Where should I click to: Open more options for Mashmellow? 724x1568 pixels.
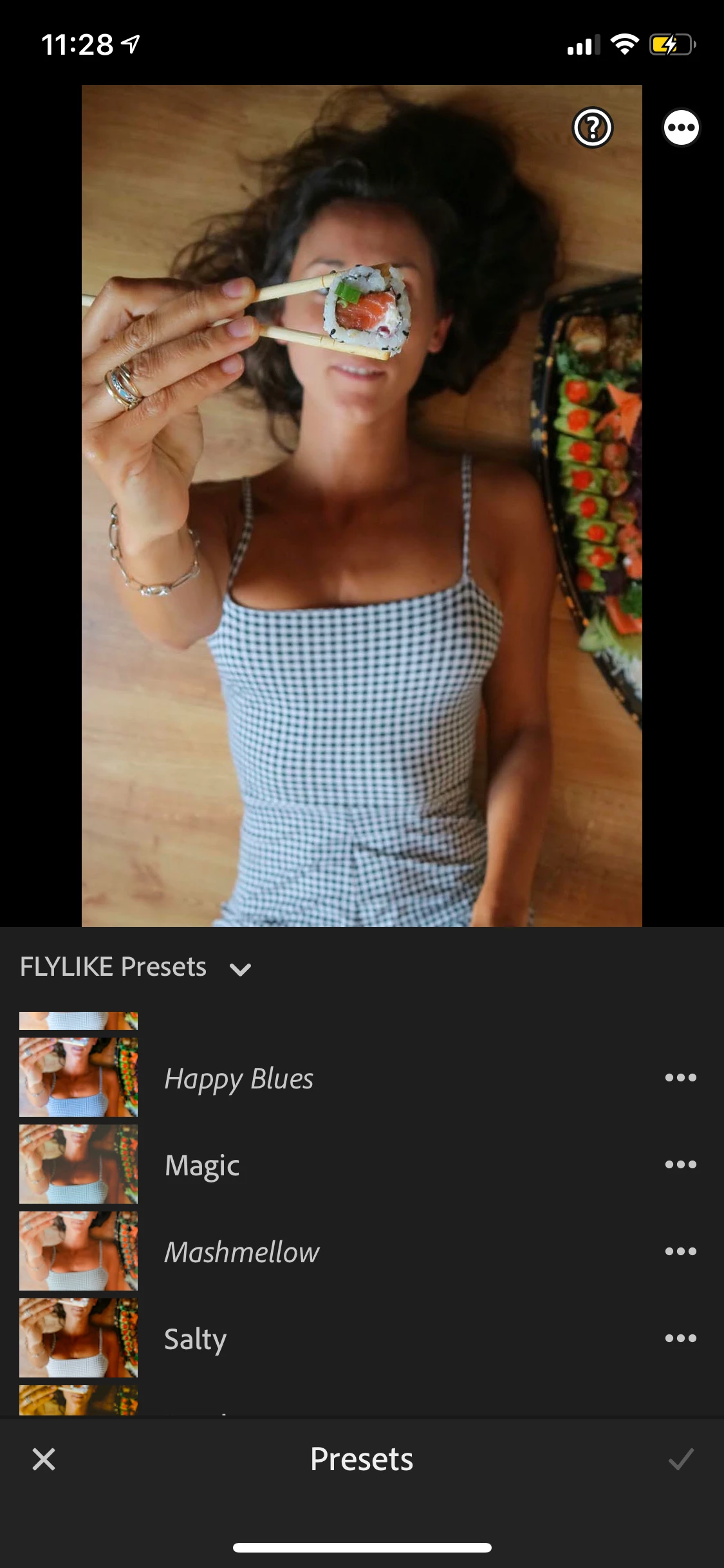click(680, 1251)
